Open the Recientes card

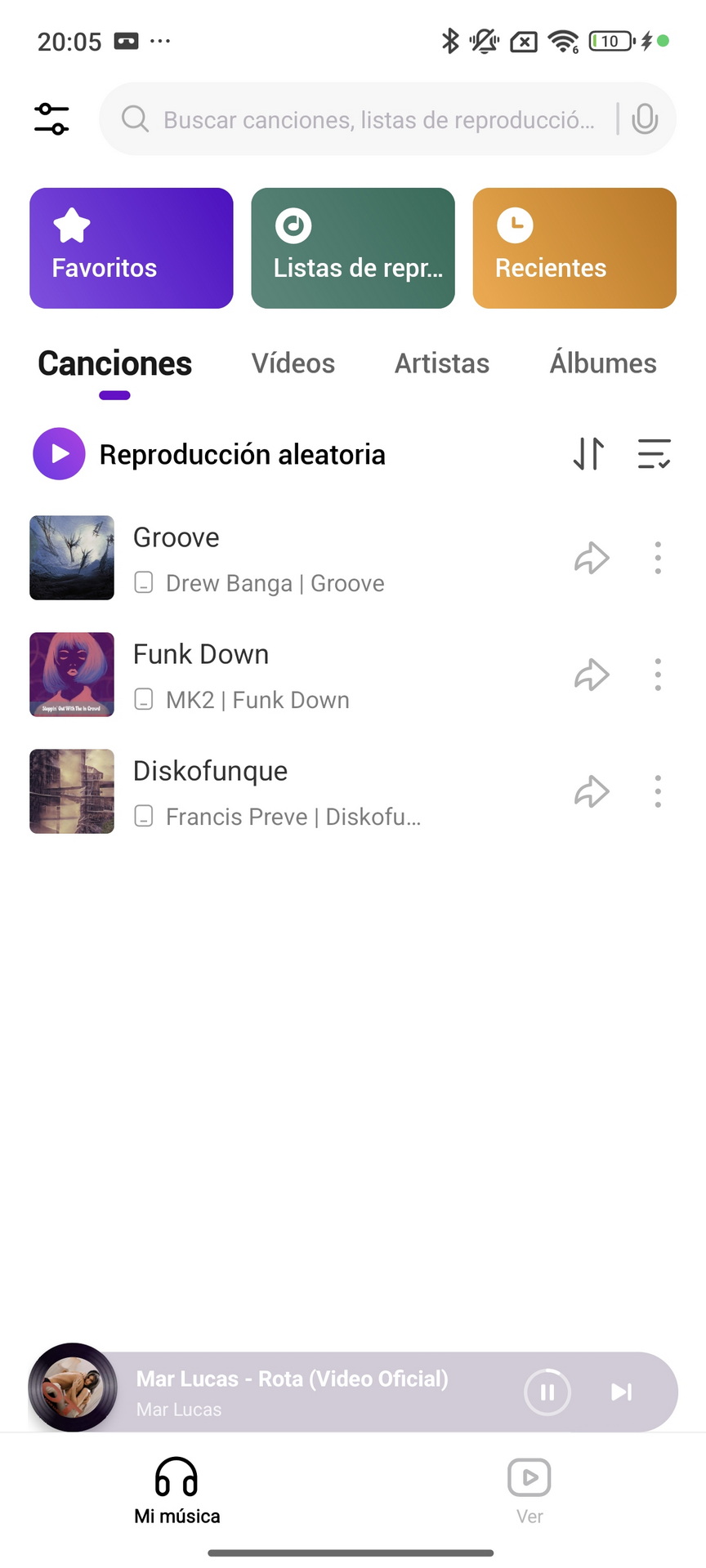(574, 248)
